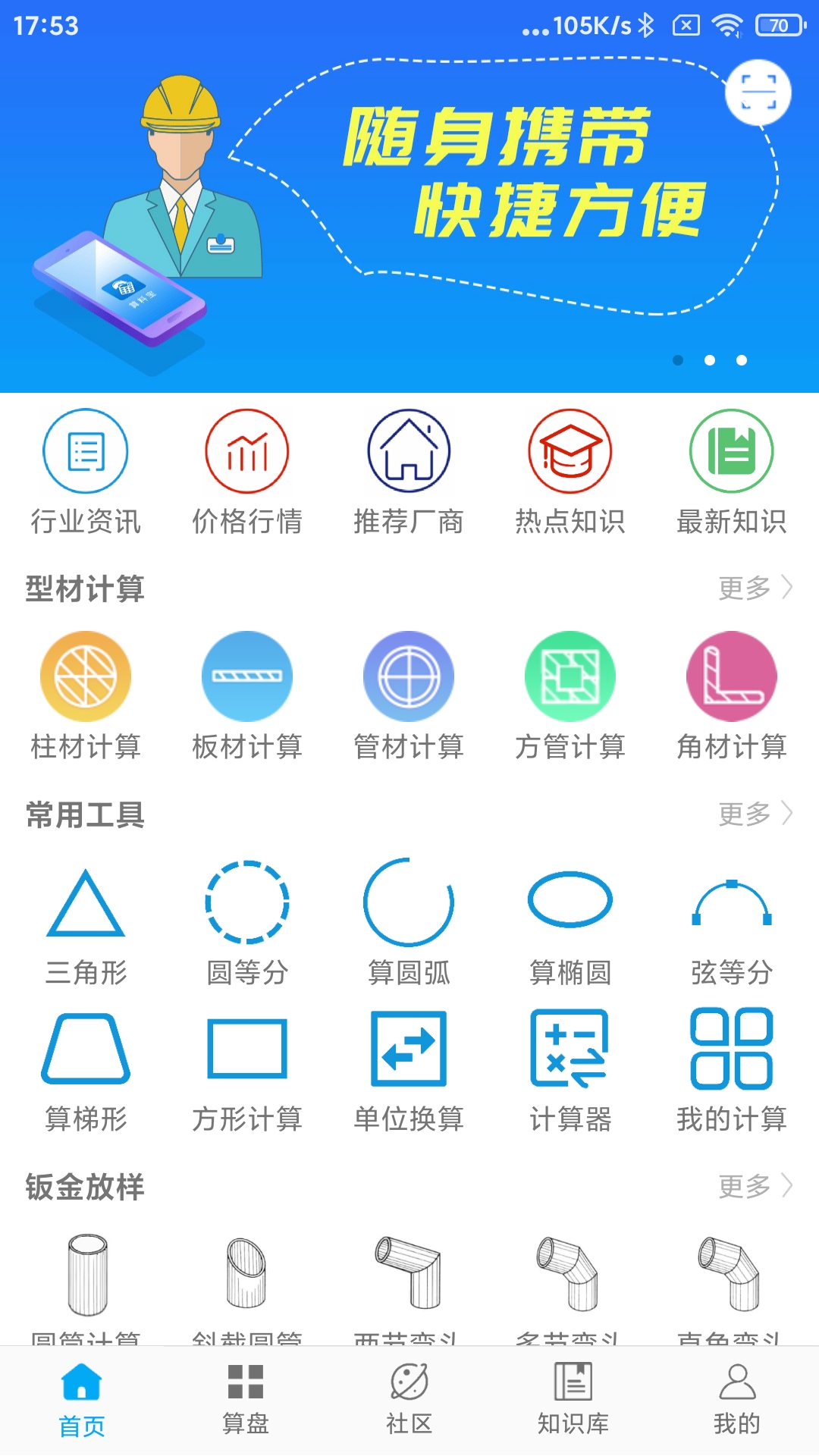
Task: Open the 三角形 triangle calculator
Action: coord(85,902)
